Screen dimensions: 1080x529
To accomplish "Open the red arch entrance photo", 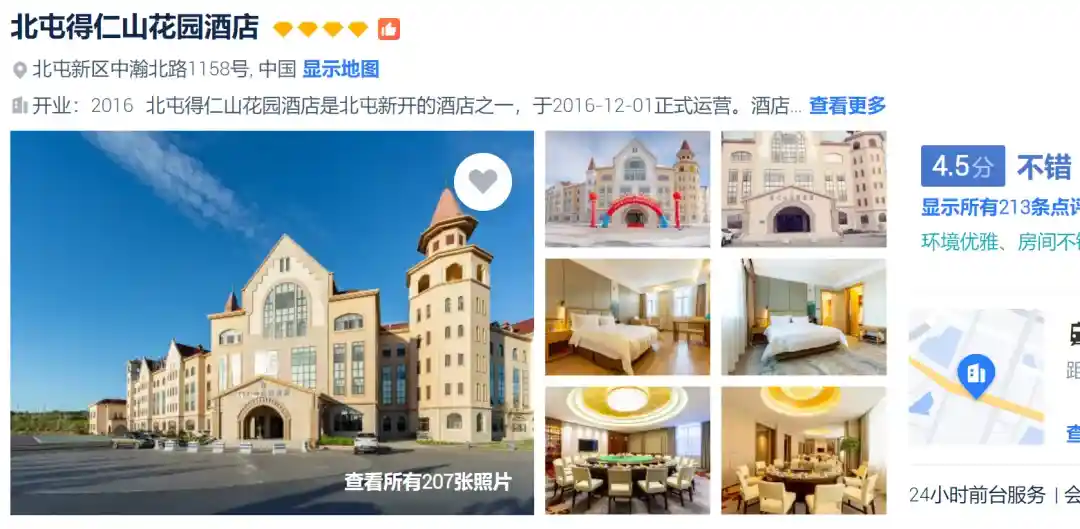I will pyautogui.click(x=627, y=189).
